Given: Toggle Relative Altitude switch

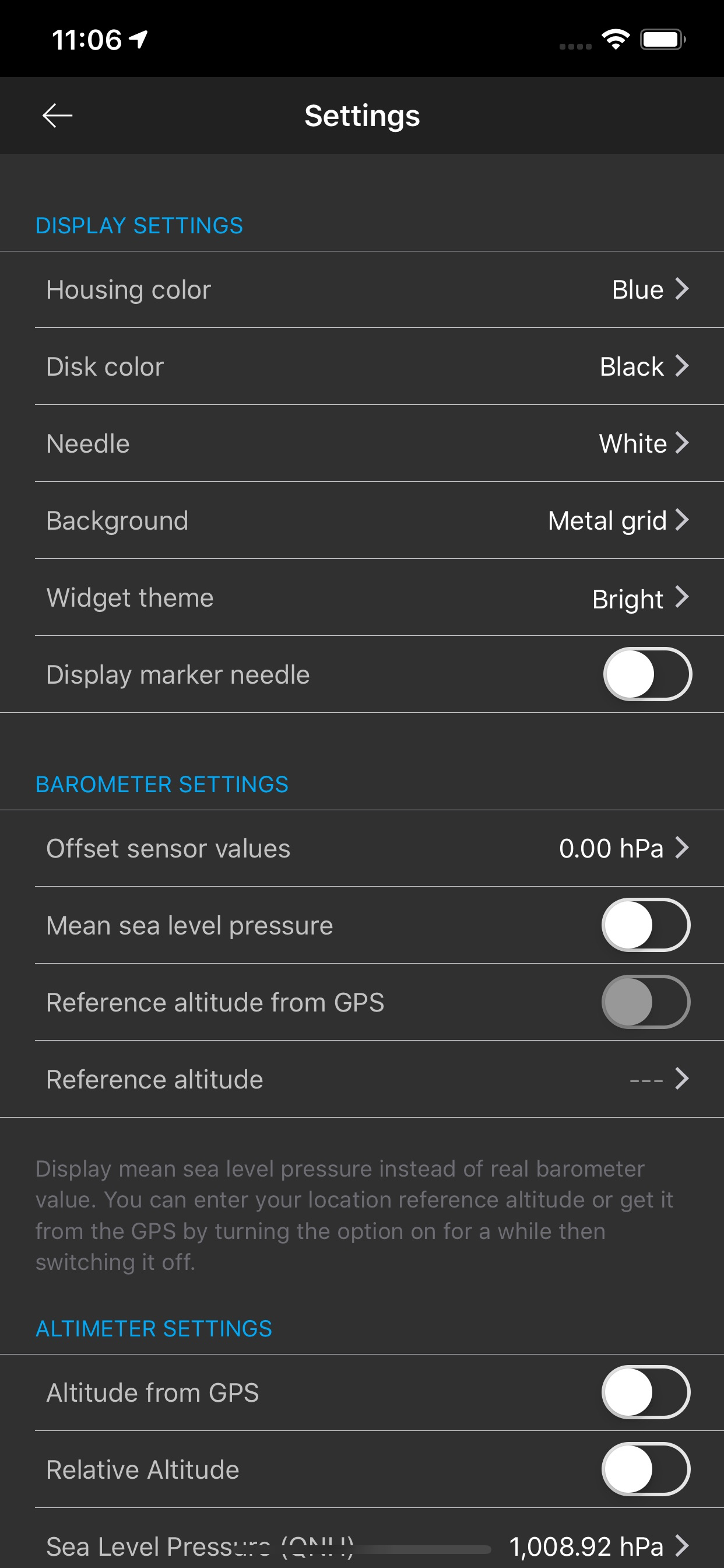Looking at the screenshot, I should 646,1469.
